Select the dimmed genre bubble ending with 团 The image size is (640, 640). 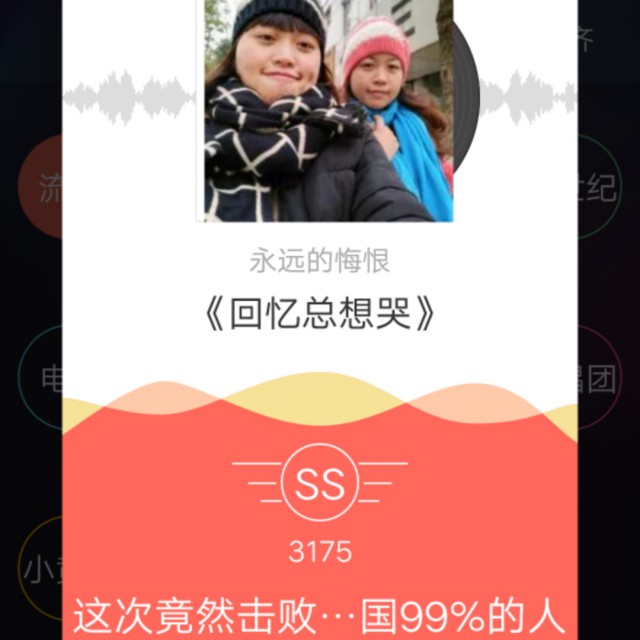pyautogui.click(x=599, y=378)
